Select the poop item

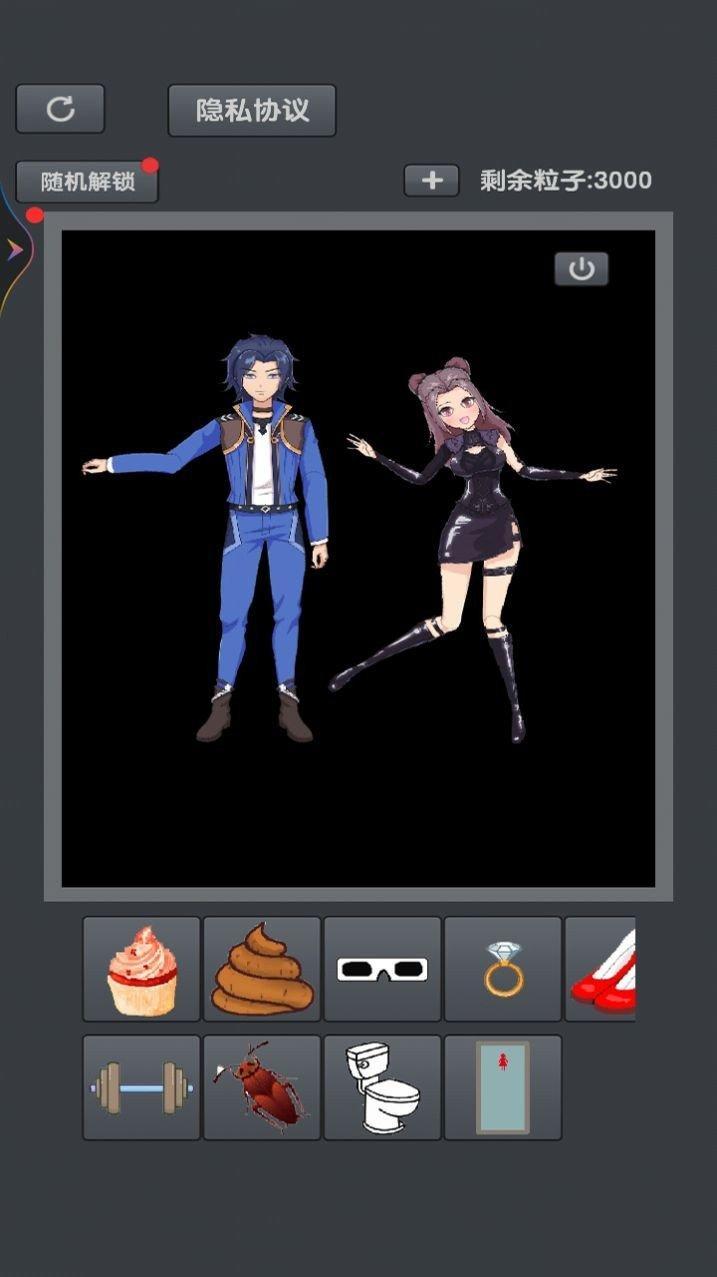[x=262, y=969]
